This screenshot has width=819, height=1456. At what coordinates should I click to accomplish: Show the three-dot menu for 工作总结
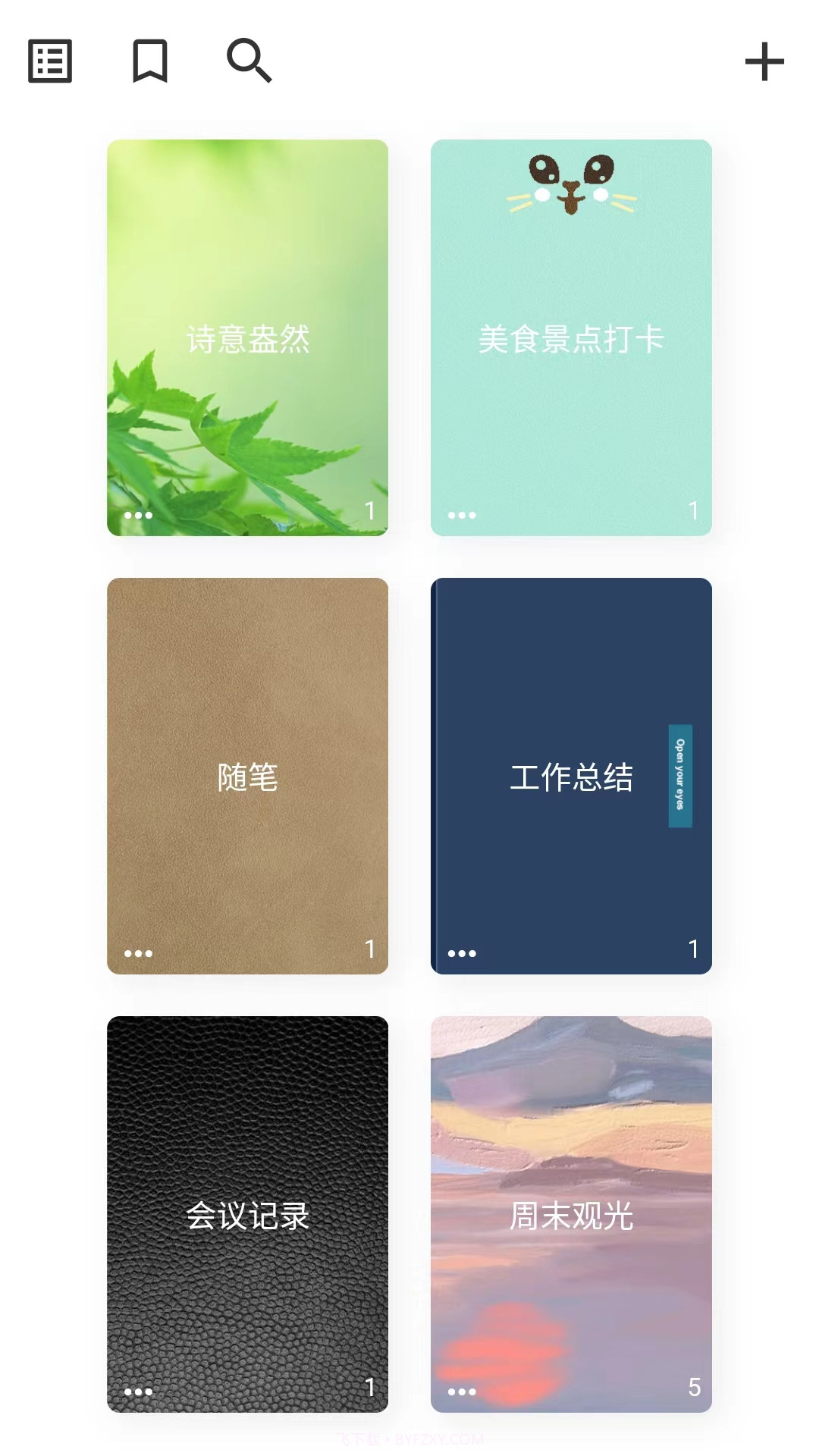462,953
